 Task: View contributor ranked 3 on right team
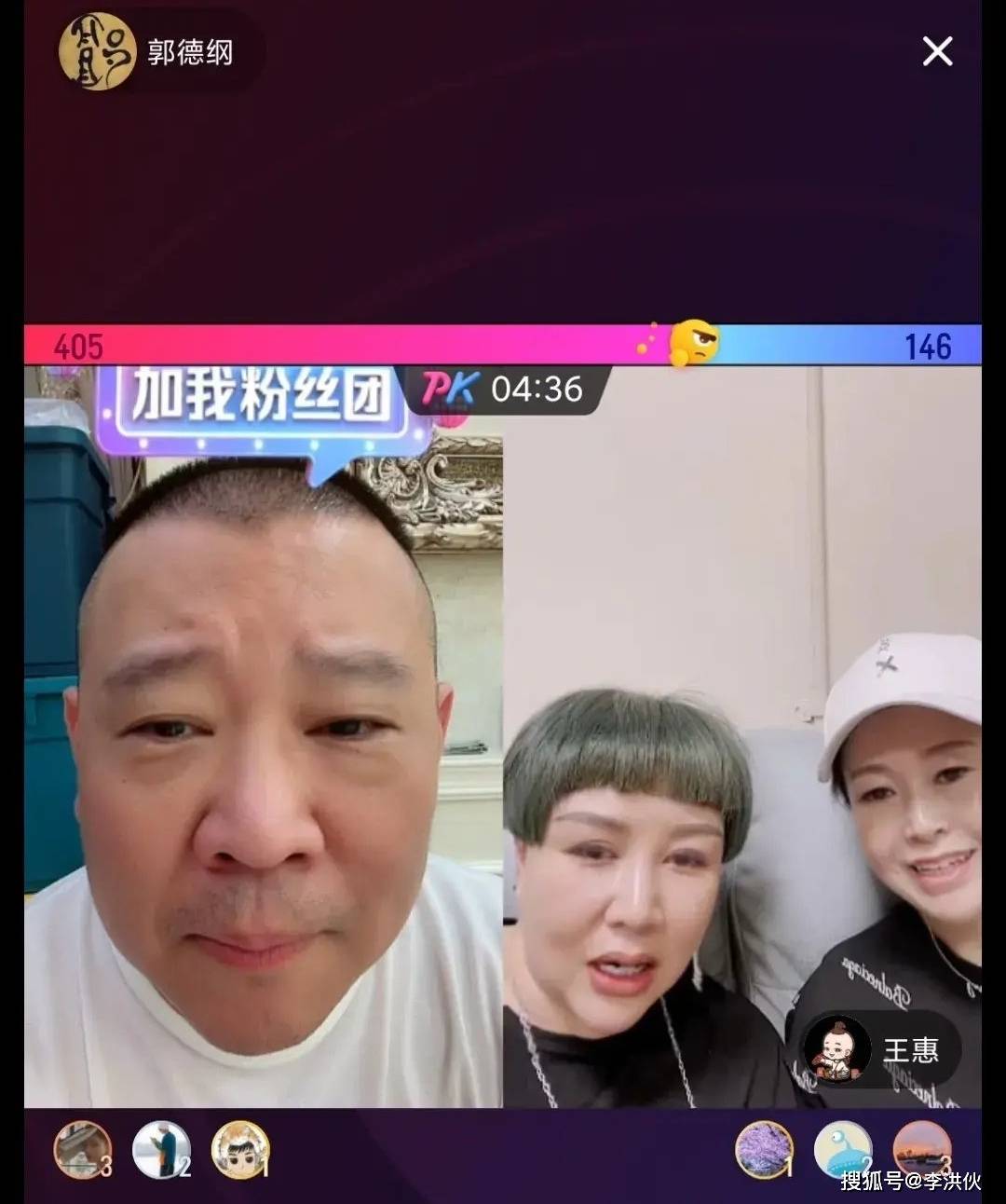click(x=922, y=1149)
